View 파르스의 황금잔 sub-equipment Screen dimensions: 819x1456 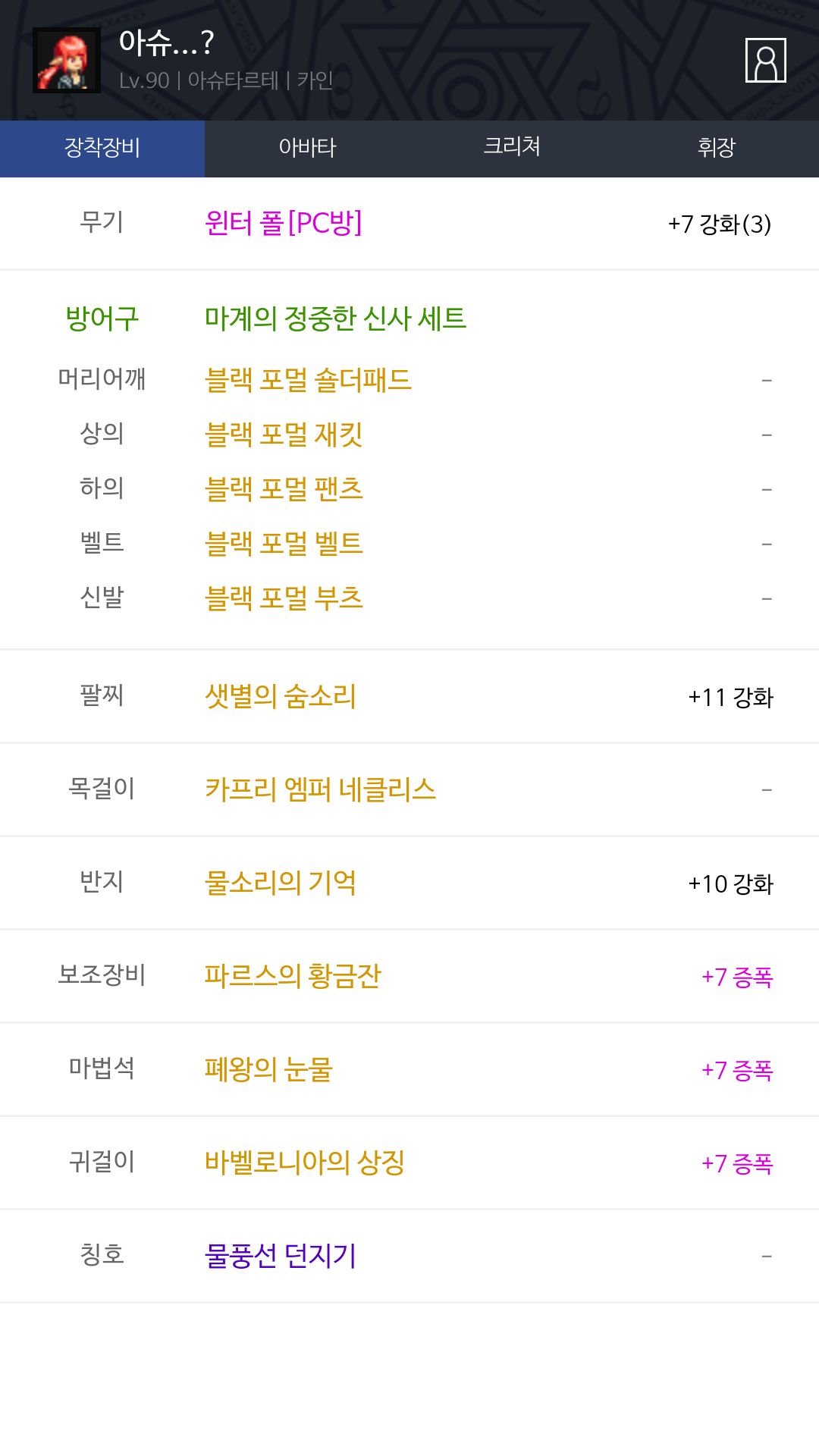292,975
